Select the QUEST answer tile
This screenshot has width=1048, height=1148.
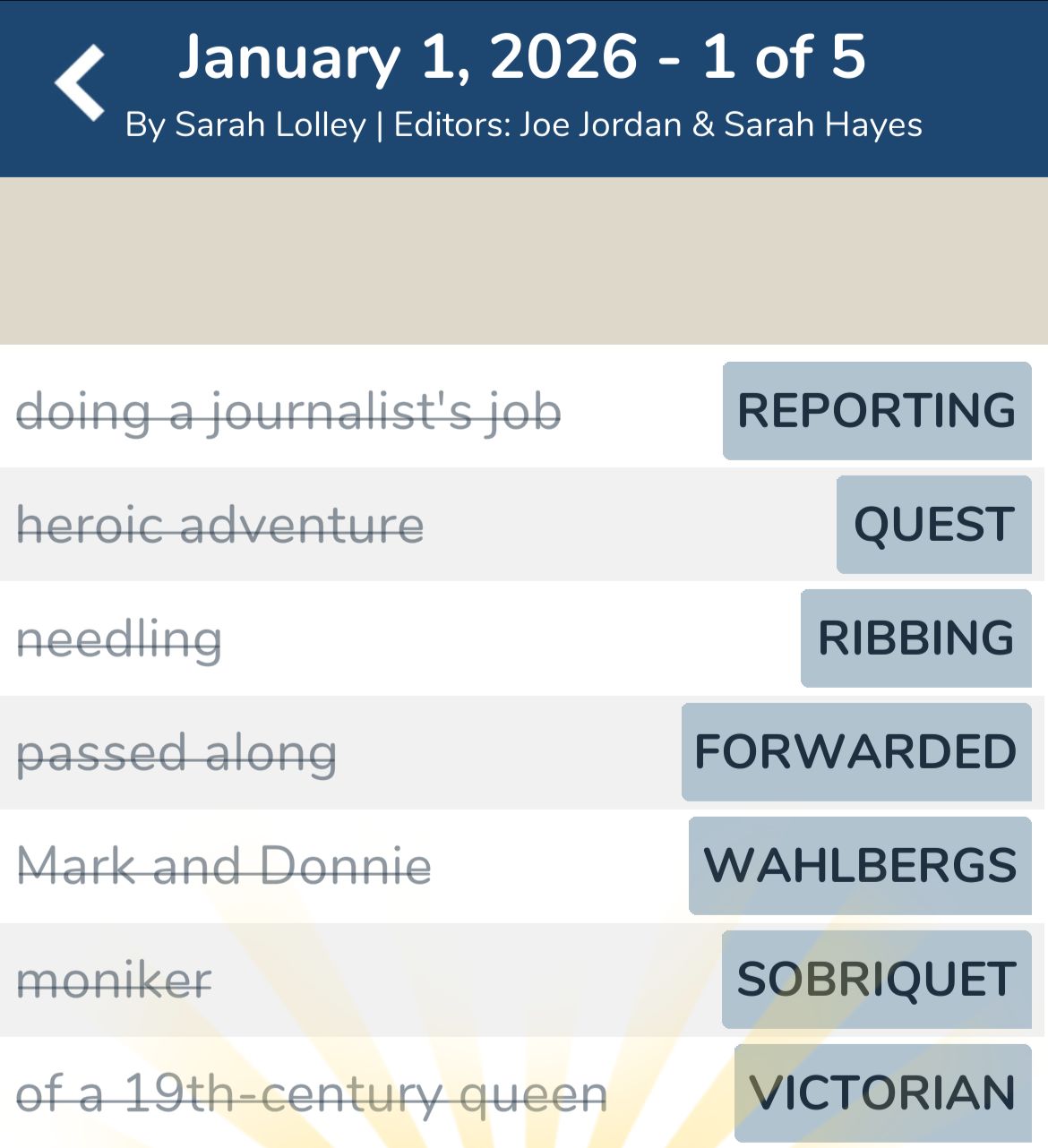[932, 525]
